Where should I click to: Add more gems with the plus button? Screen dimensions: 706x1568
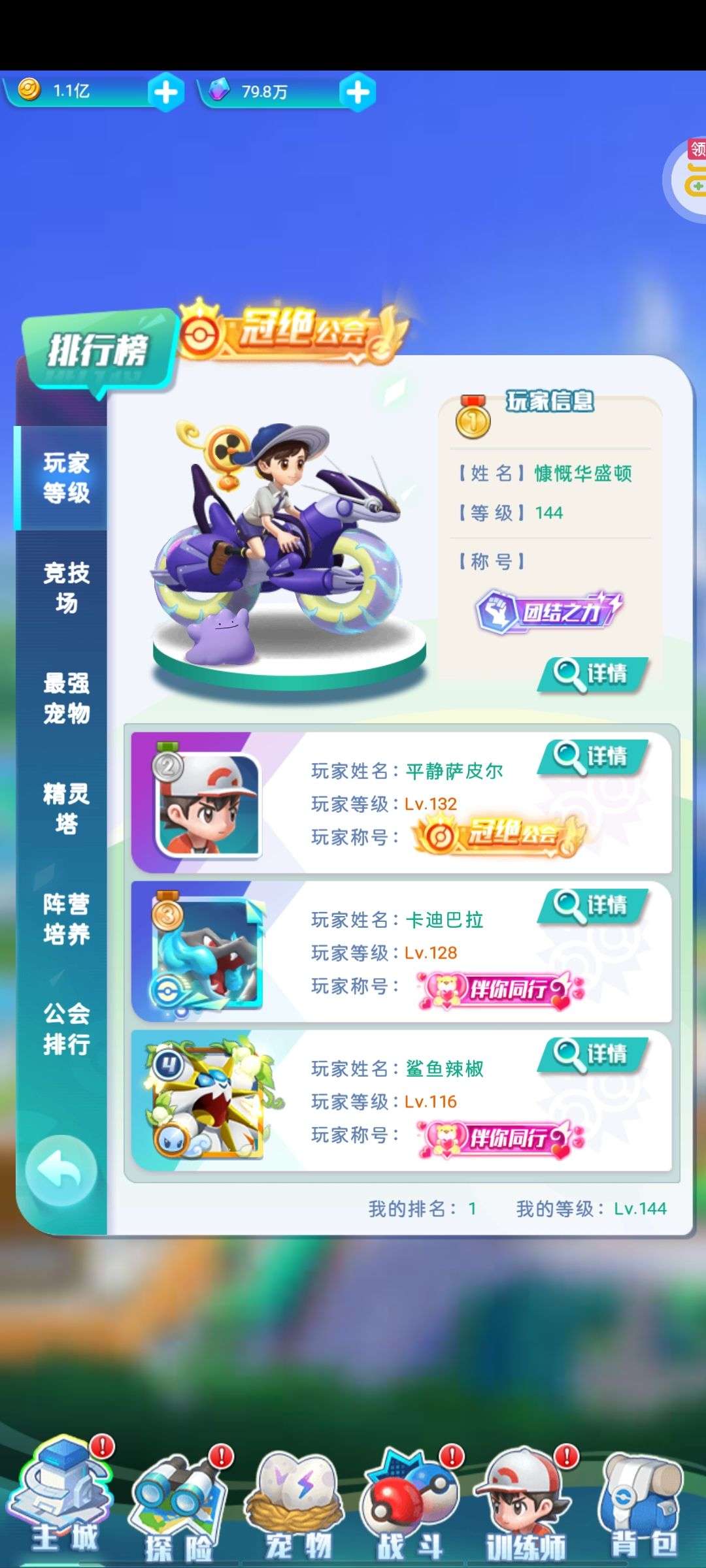(358, 92)
